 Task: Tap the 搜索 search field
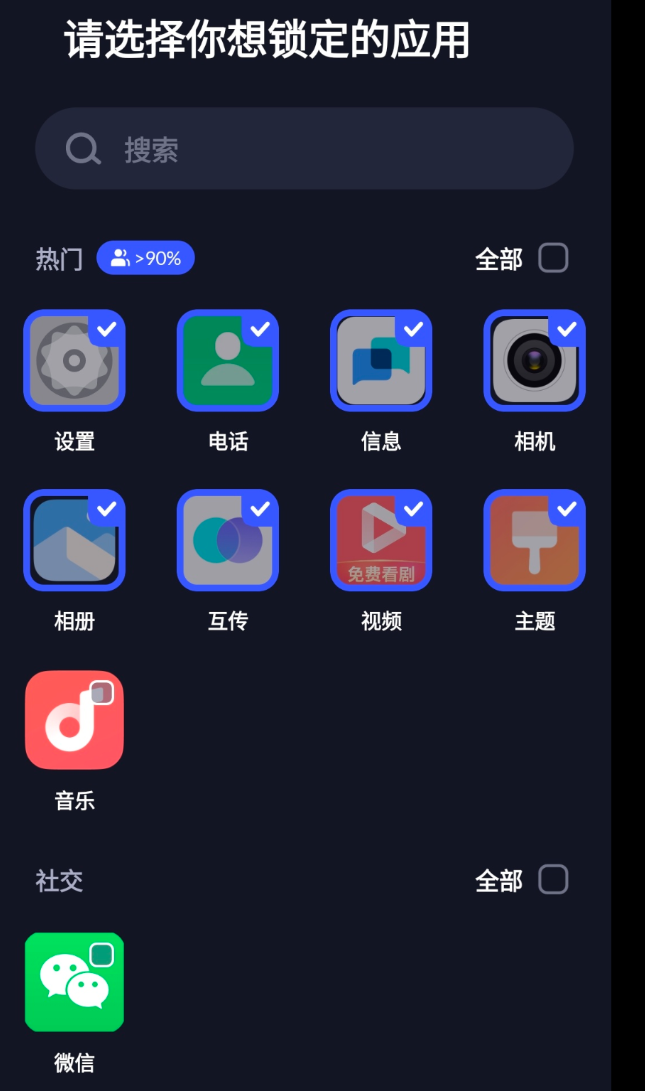[304, 149]
